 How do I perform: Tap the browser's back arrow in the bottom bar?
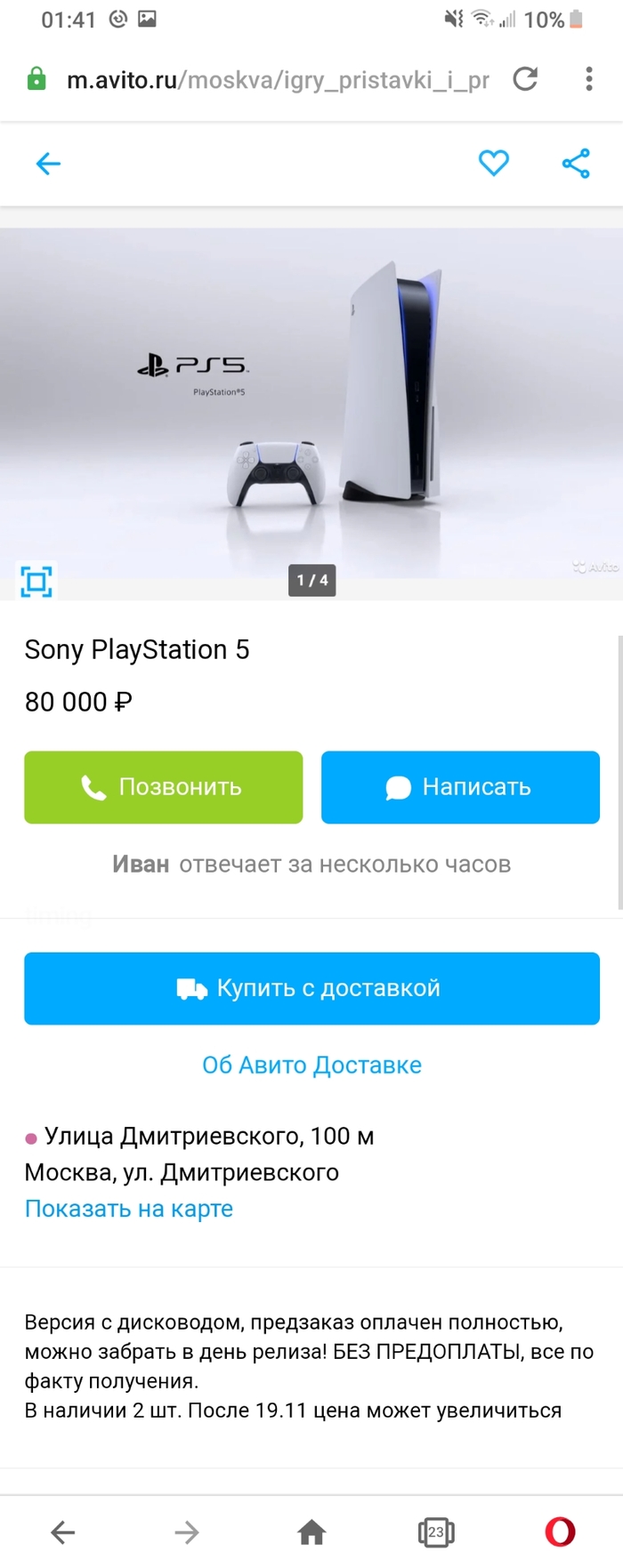63,1532
